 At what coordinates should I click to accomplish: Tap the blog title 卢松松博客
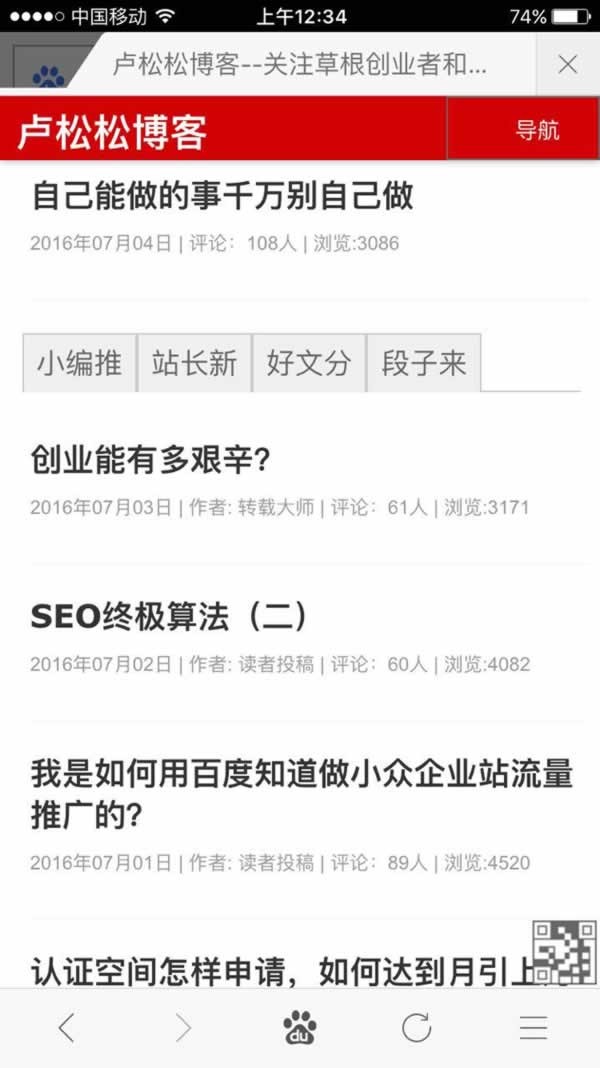(x=112, y=130)
